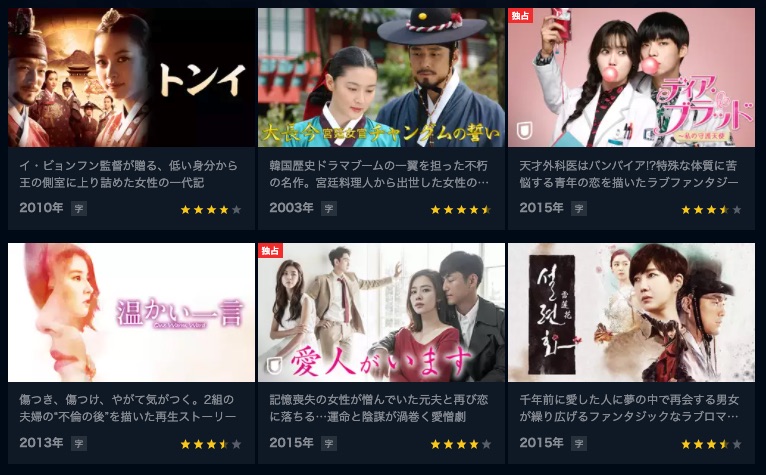
Task: Open チャングムの誓い drama card
Action: (x=381, y=78)
